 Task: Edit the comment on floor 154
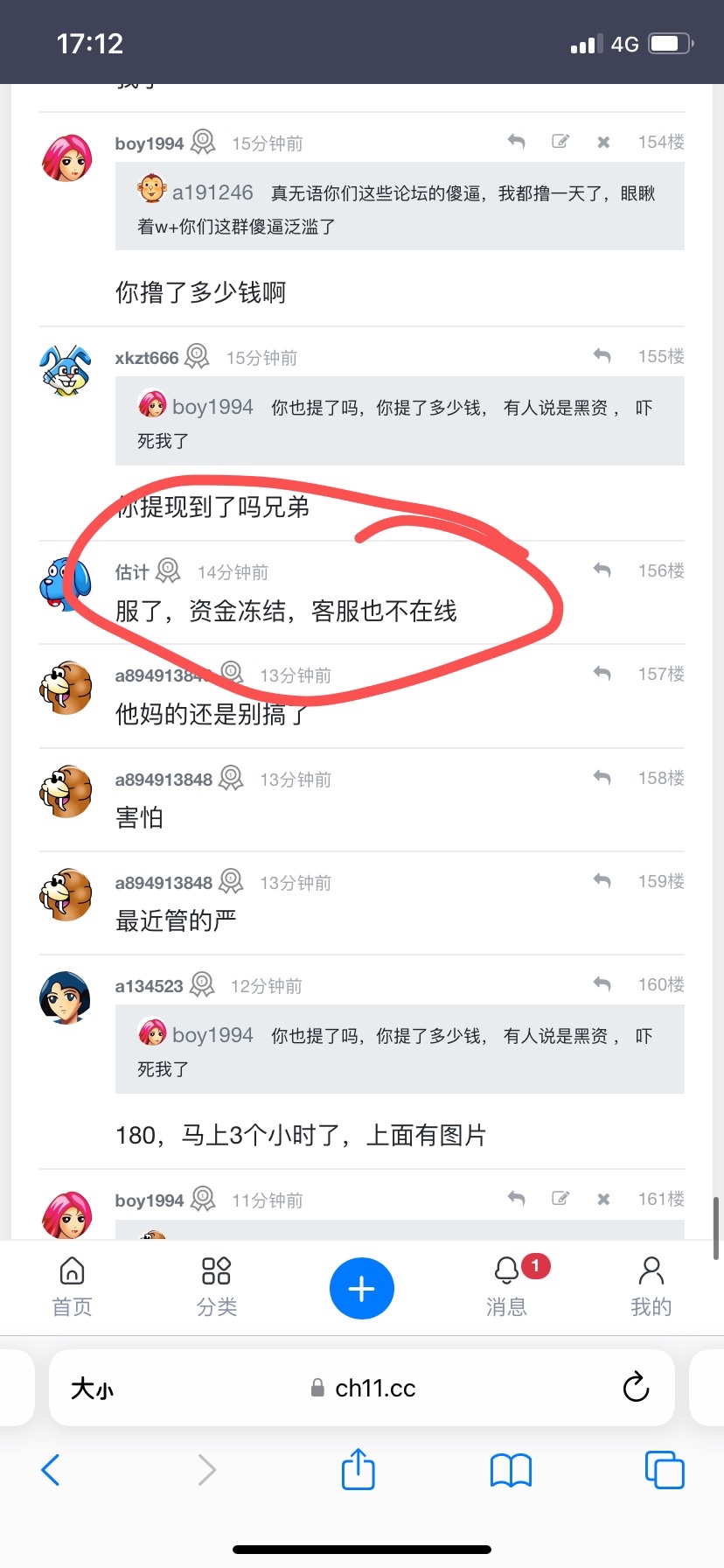(560, 142)
